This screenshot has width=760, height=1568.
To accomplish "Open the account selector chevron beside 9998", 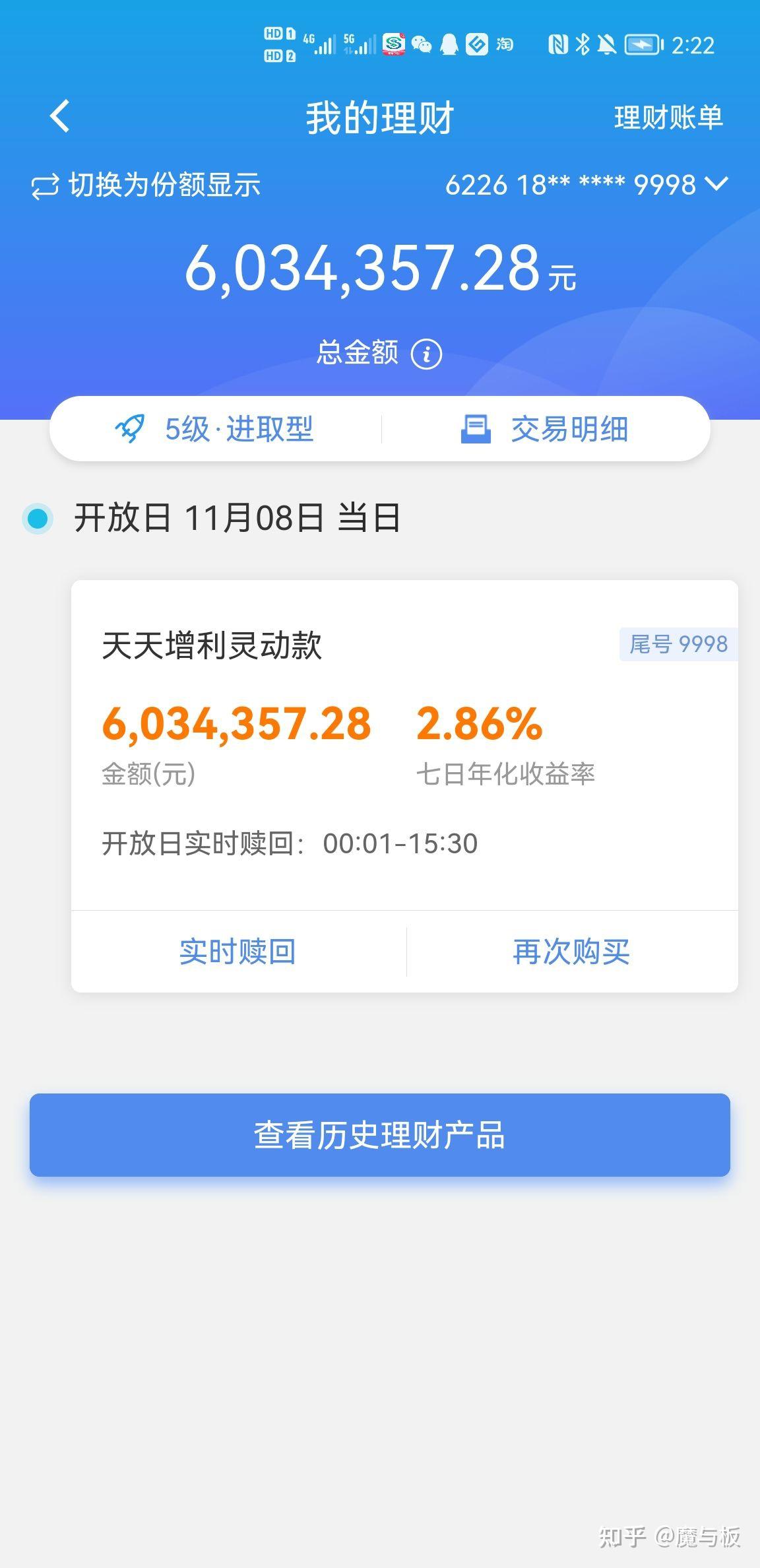I will (718, 185).
